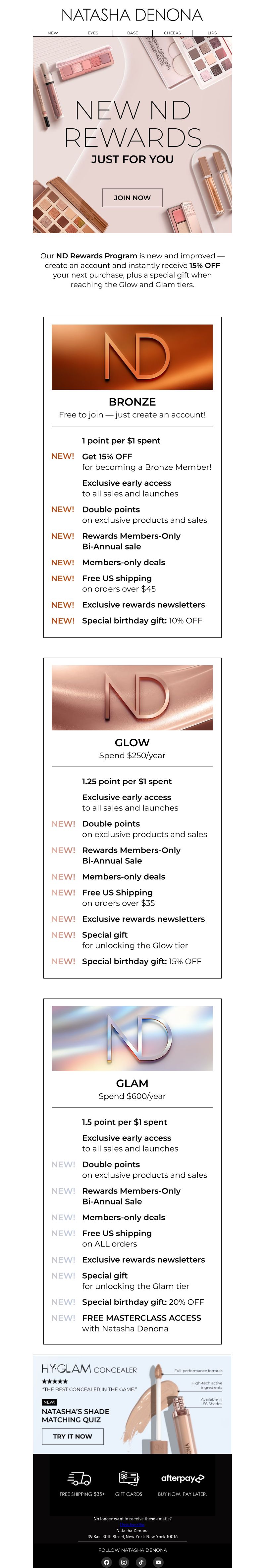Tap the Unsubscribe link
Image resolution: width=265 pixels, height=1568 pixels.
132,1525
